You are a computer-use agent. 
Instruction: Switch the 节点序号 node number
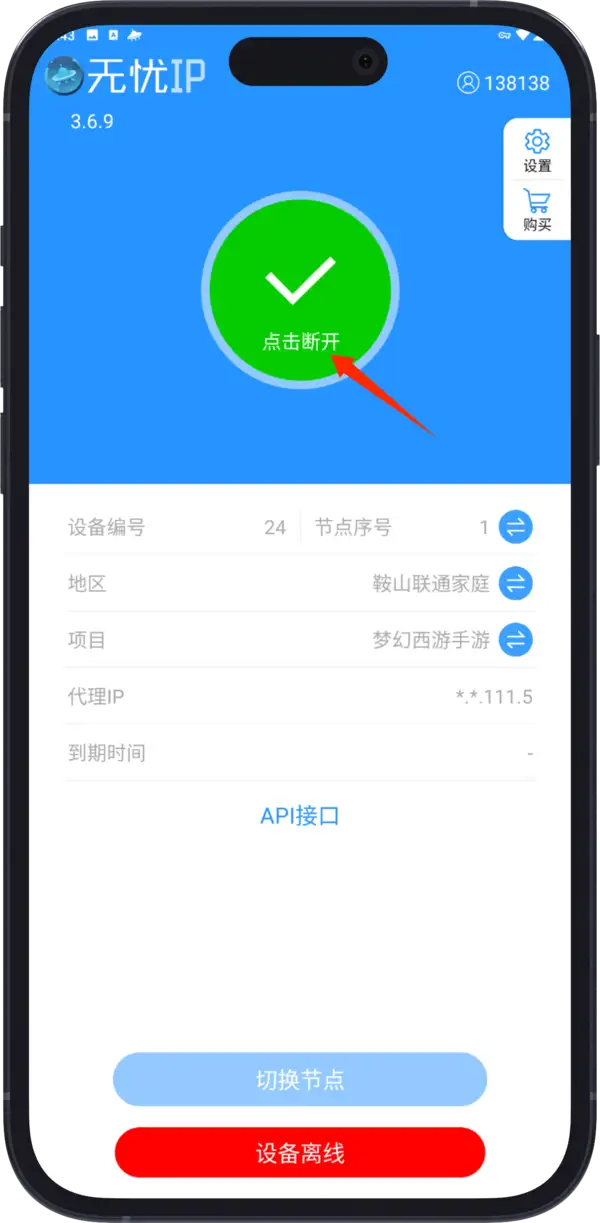point(516,527)
